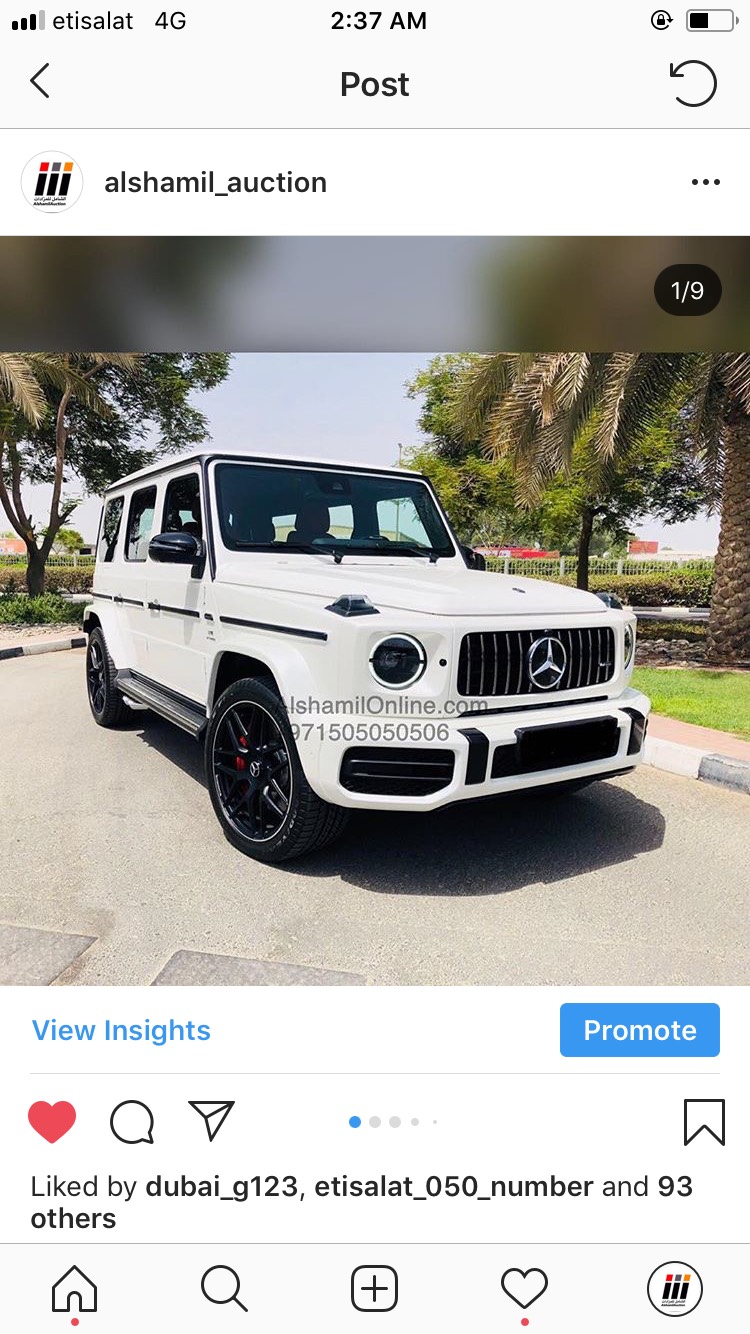Open comments with the speech bubble icon
This screenshot has width=750, height=1334.
point(132,1122)
